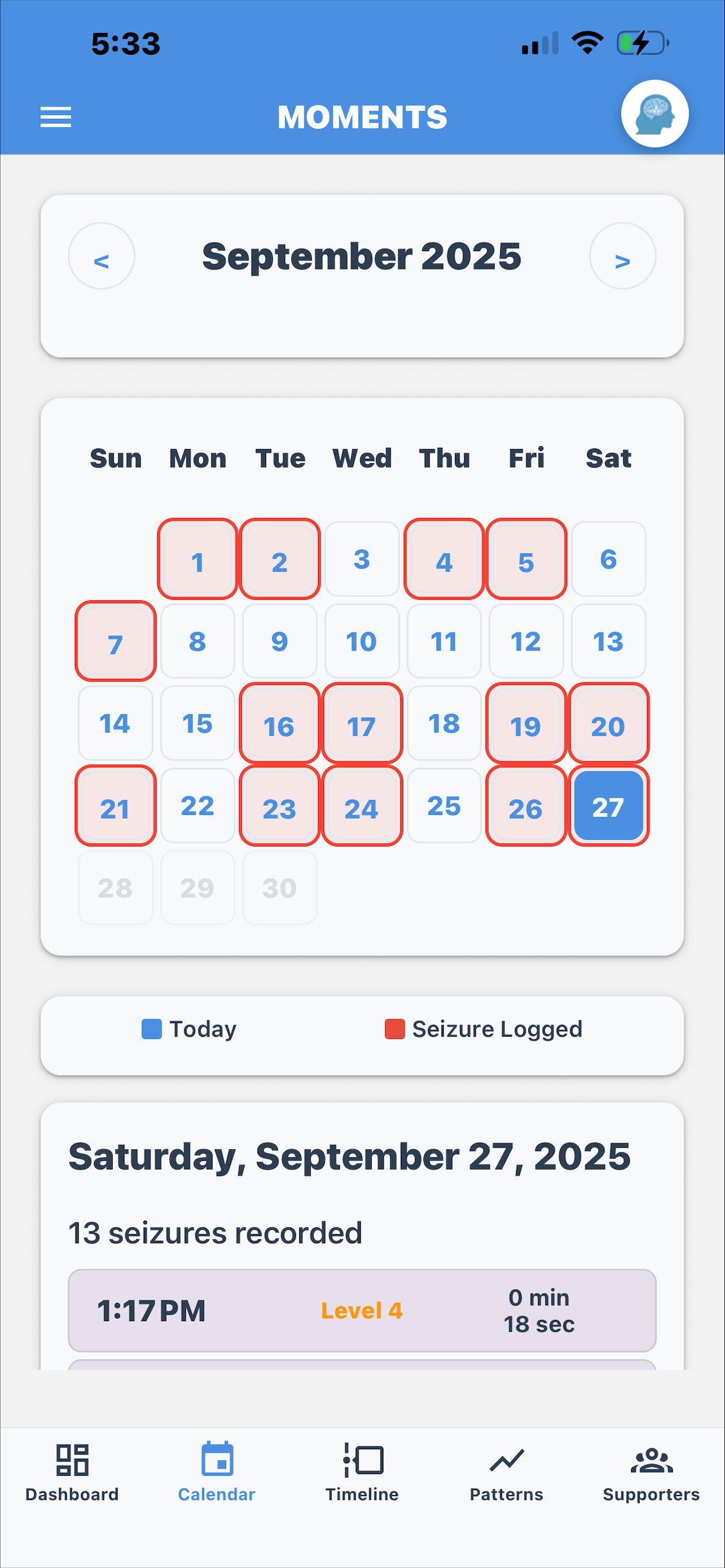The width and height of the screenshot is (725, 1568).
Task: Open the Timeline tab
Action: point(362,1472)
